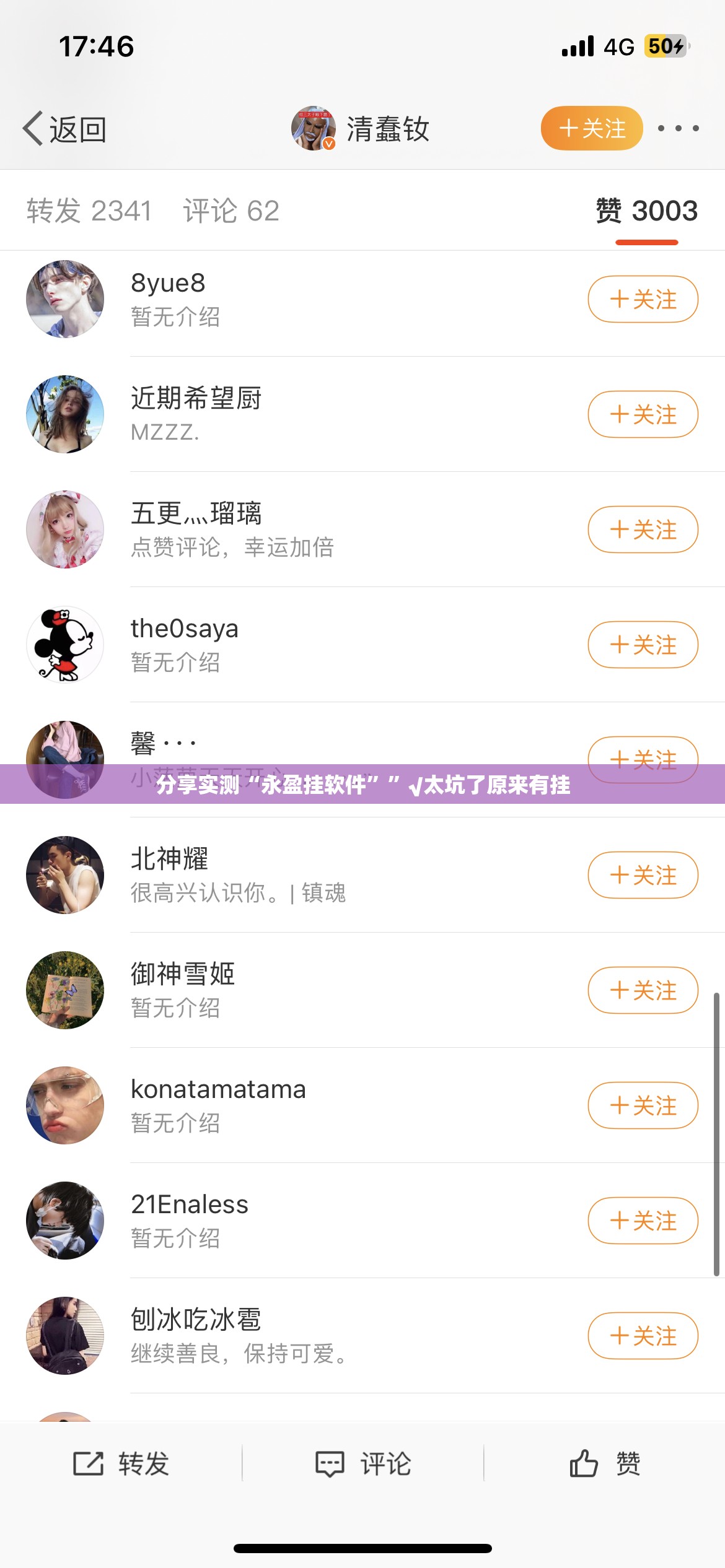The width and height of the screenshot is (725, 1568).
Task: Follow user 刨冰吃冰雹
Action: pos(643,1336)
